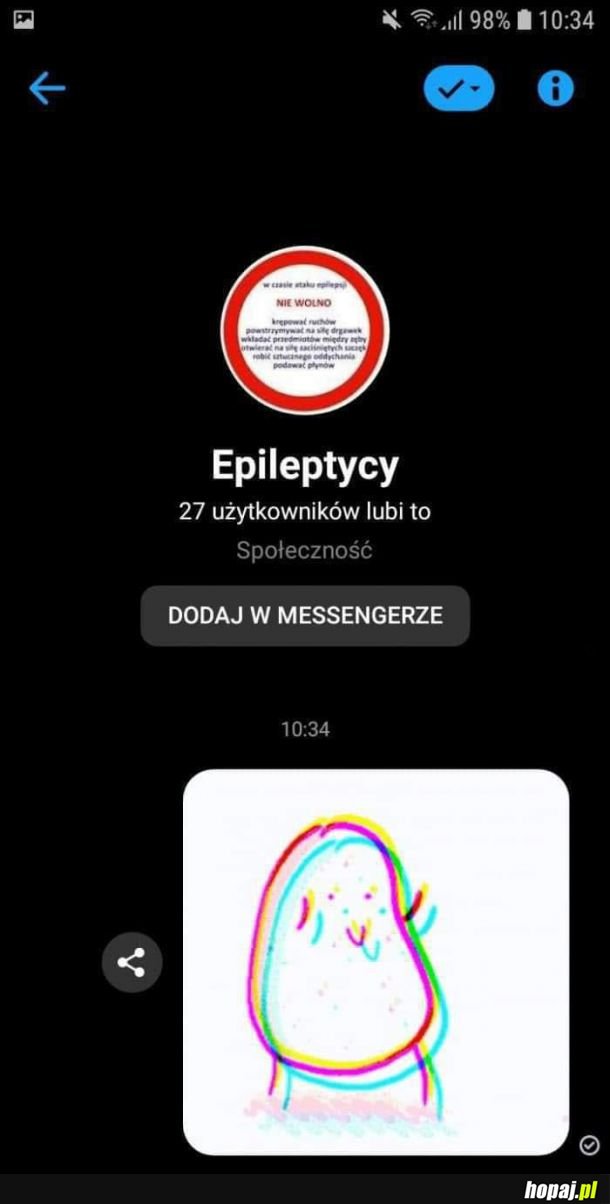Open conversation info
Viewport: 610px width, 1204px height.
pos(555,89)
